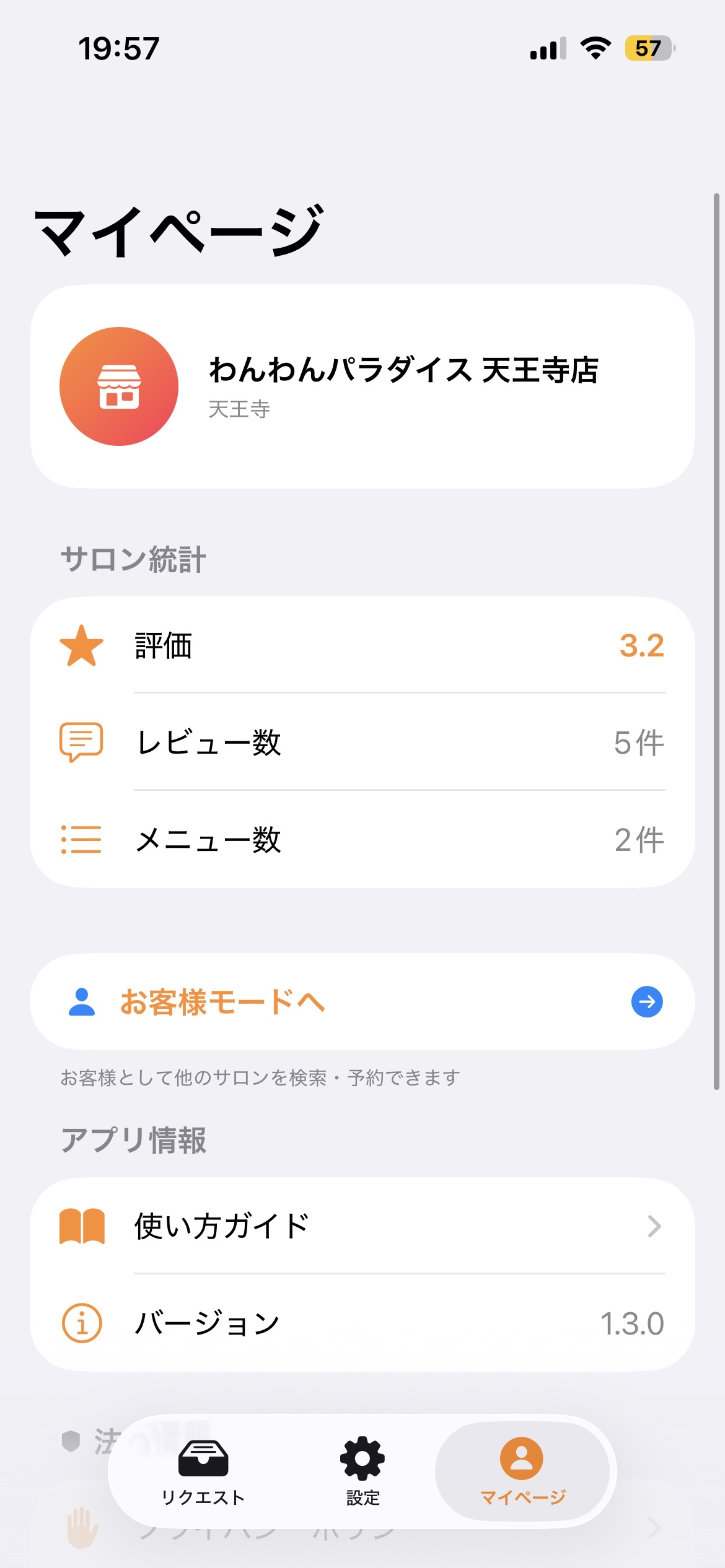Screen dimensions: 725x1568
Task: Tap the blue person icon for お客様モード
Action: click(x=82, y=1001)
